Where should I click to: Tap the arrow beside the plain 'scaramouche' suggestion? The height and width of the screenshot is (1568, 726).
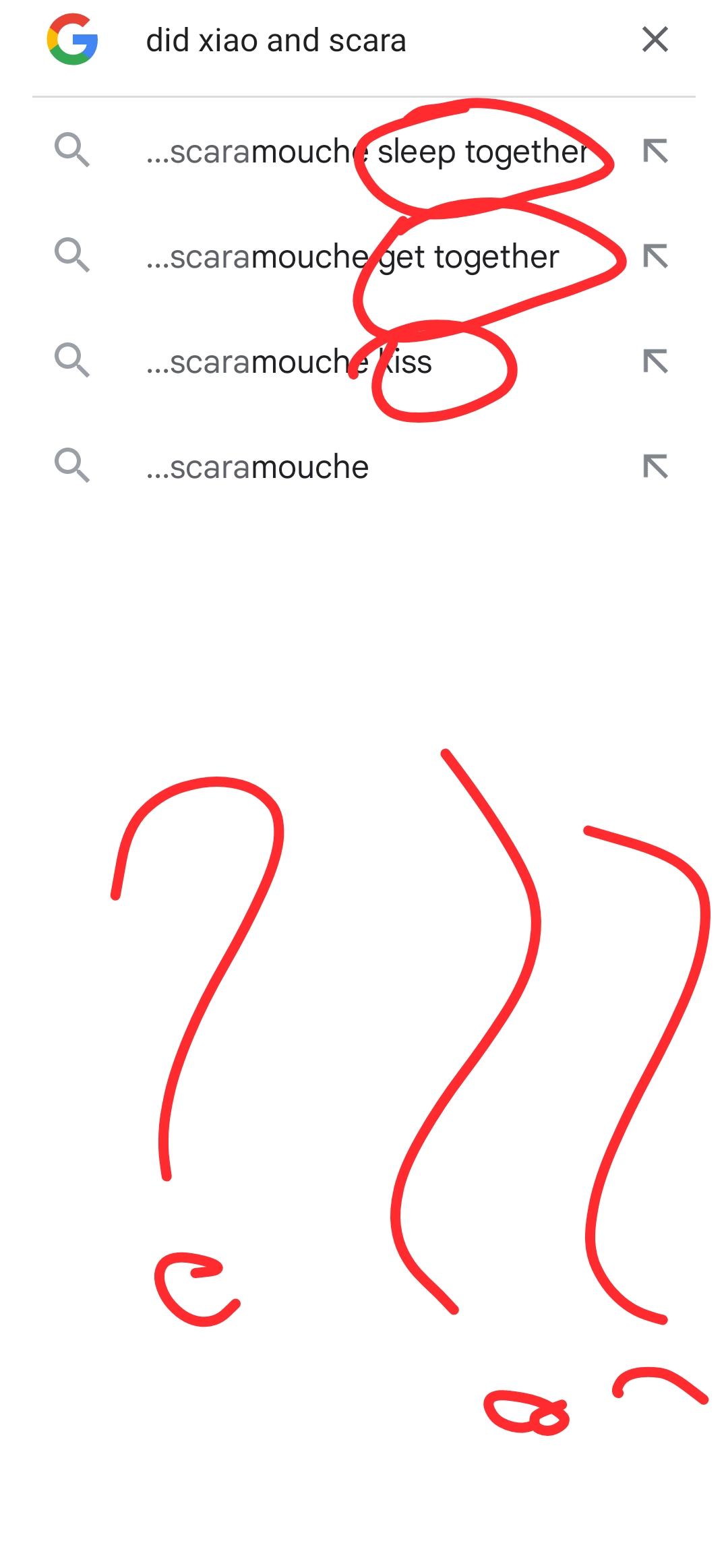[x=655, y=467]
